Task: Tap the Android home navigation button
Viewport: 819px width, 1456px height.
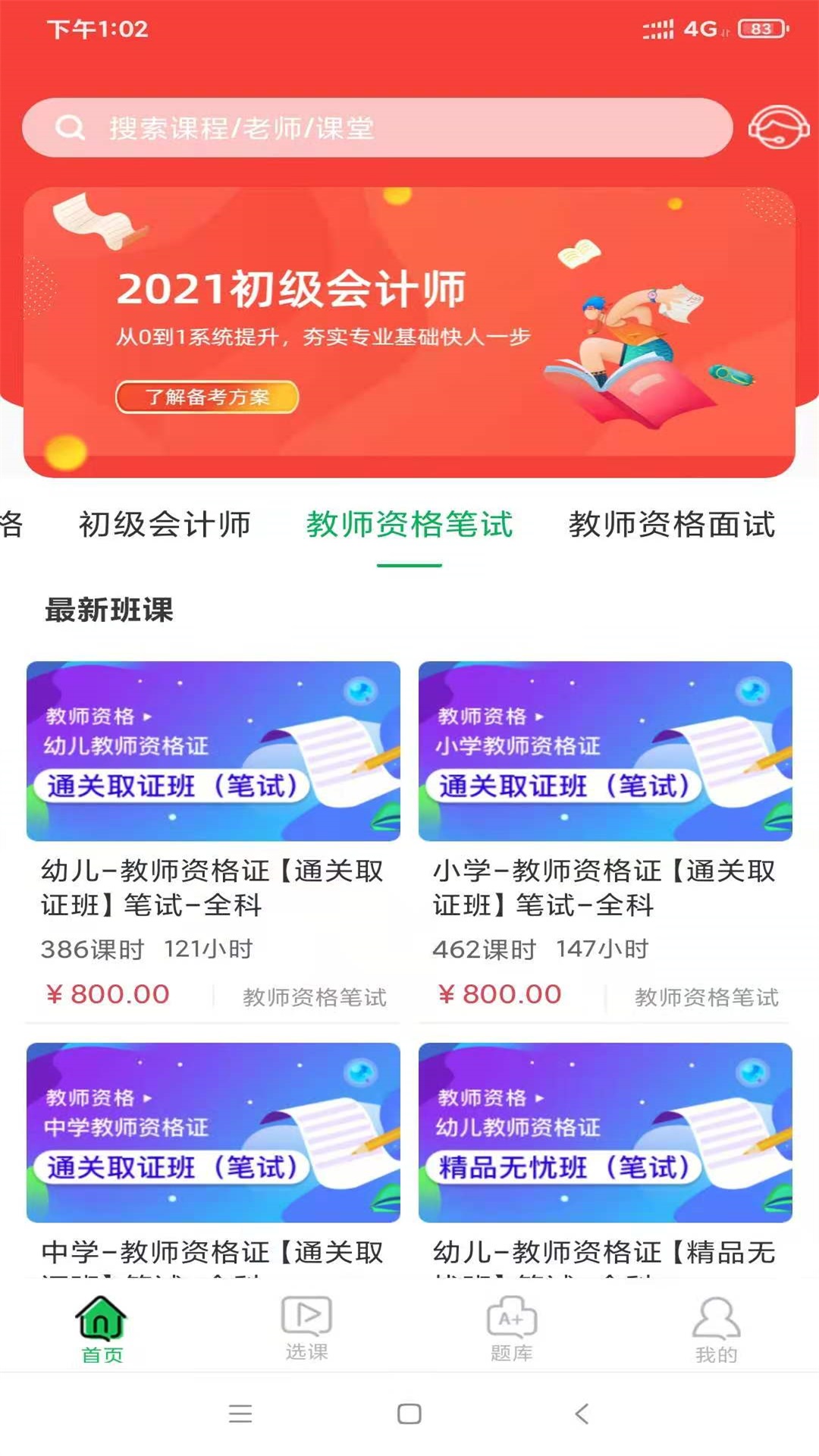Action: [x=409, y=1415]
